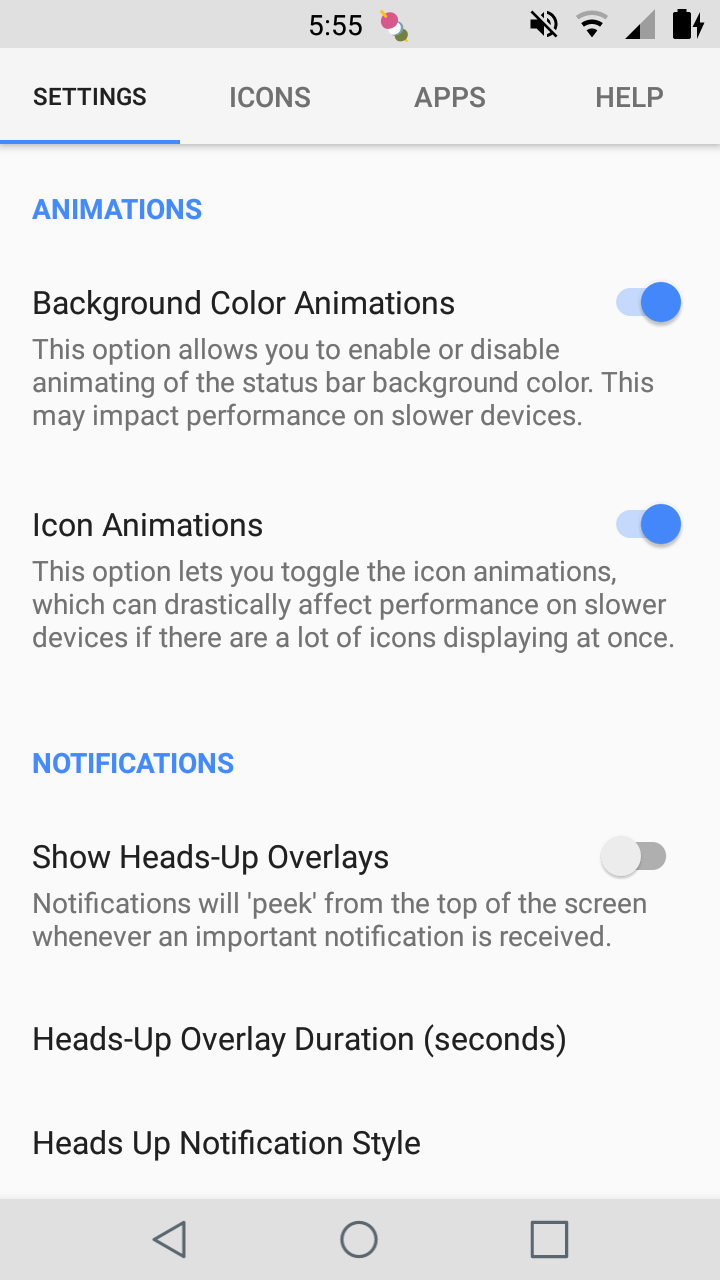This screenshot has height=1280, width=720.
Task: Tap the home circle button
Action: pyautogui.click(x=358, y=1238)
